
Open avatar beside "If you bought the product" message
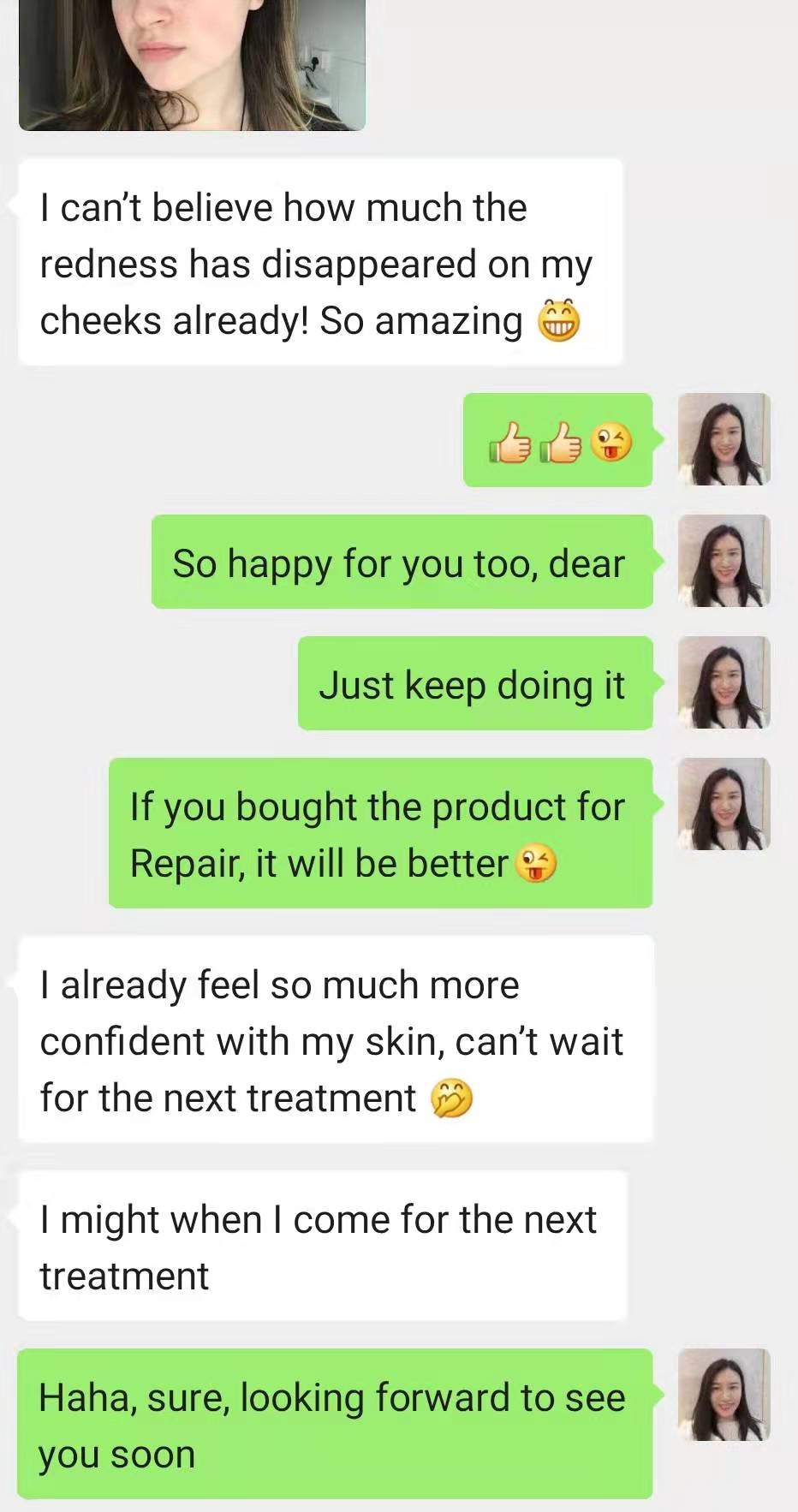point(724,804)
